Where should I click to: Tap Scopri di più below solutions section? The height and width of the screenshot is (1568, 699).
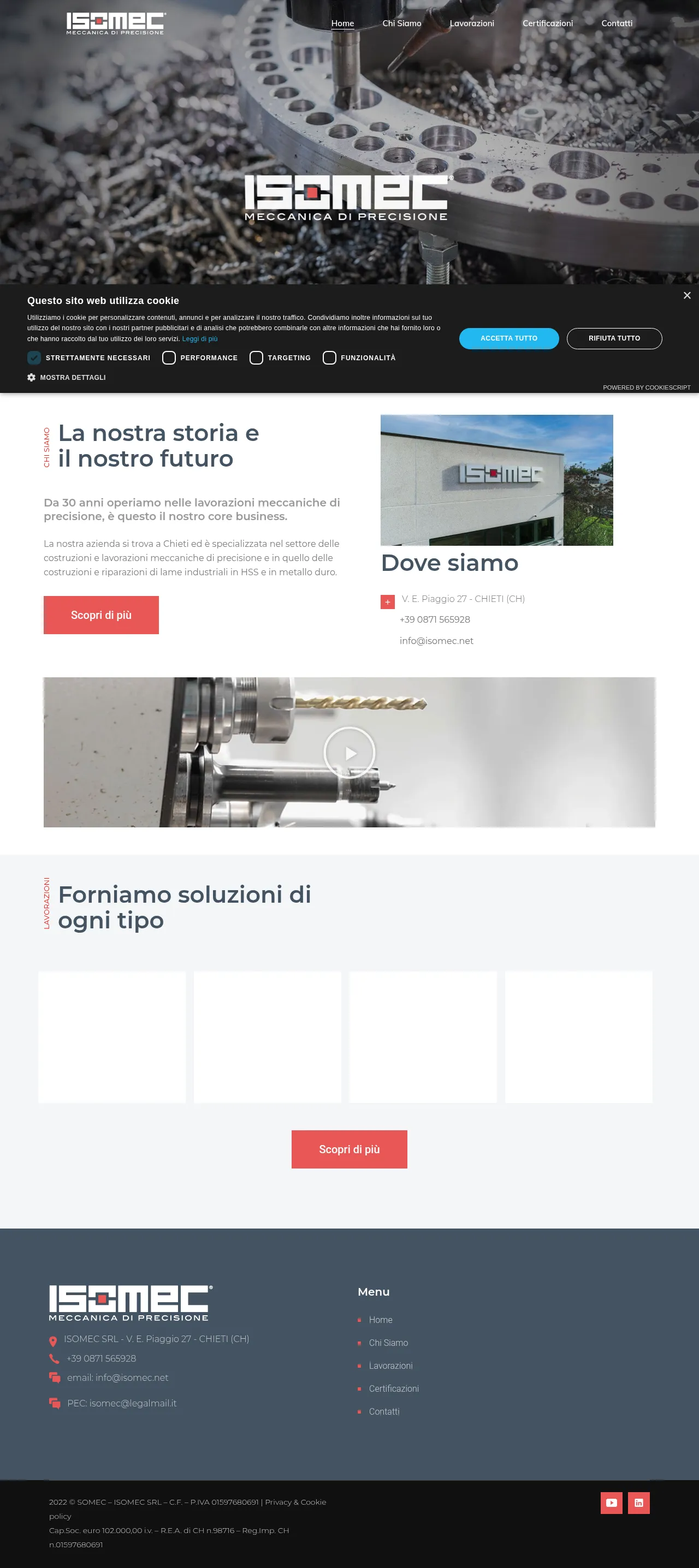click(349, 1149)
